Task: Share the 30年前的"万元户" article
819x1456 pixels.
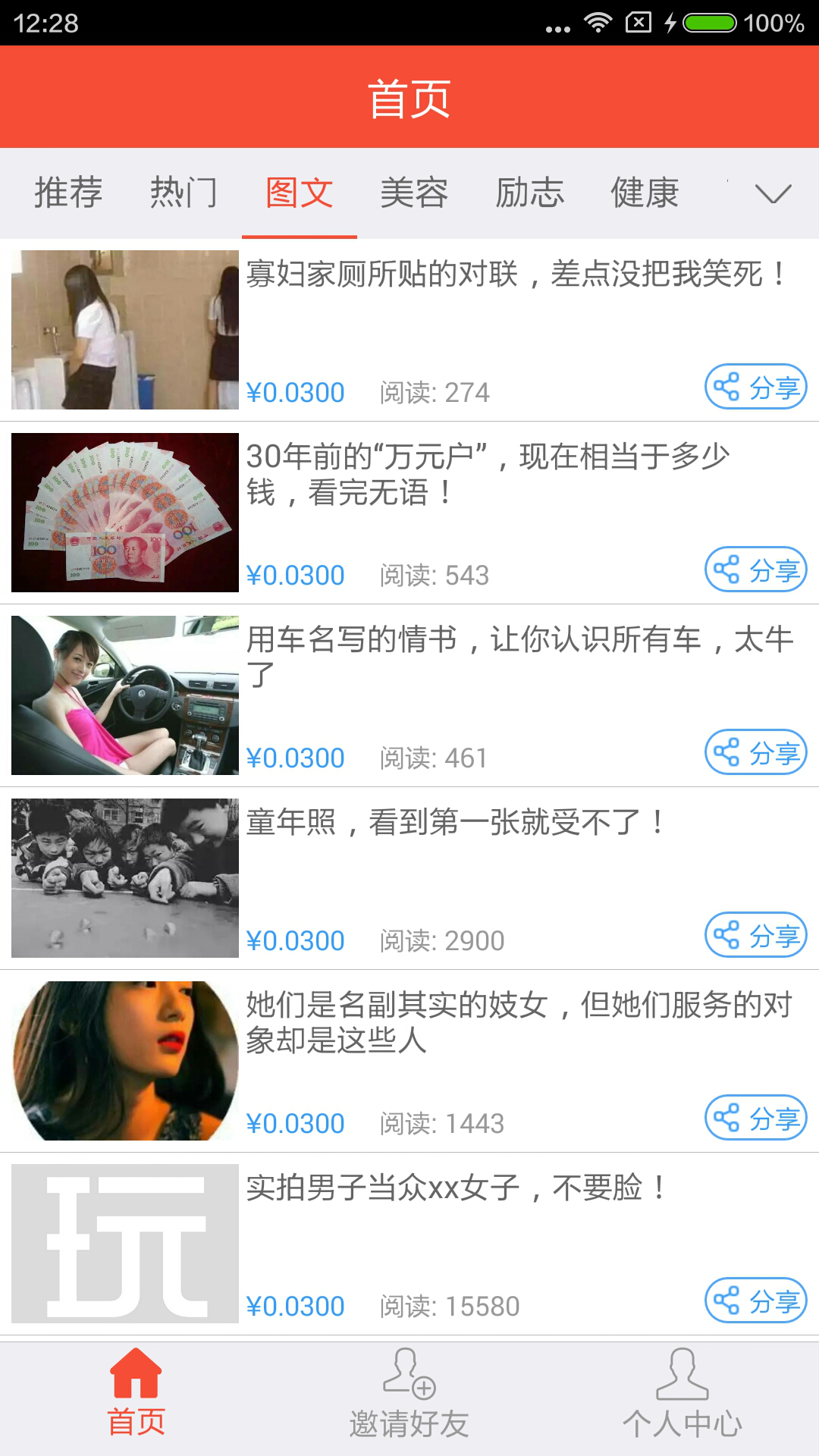Action: point(756,570)
